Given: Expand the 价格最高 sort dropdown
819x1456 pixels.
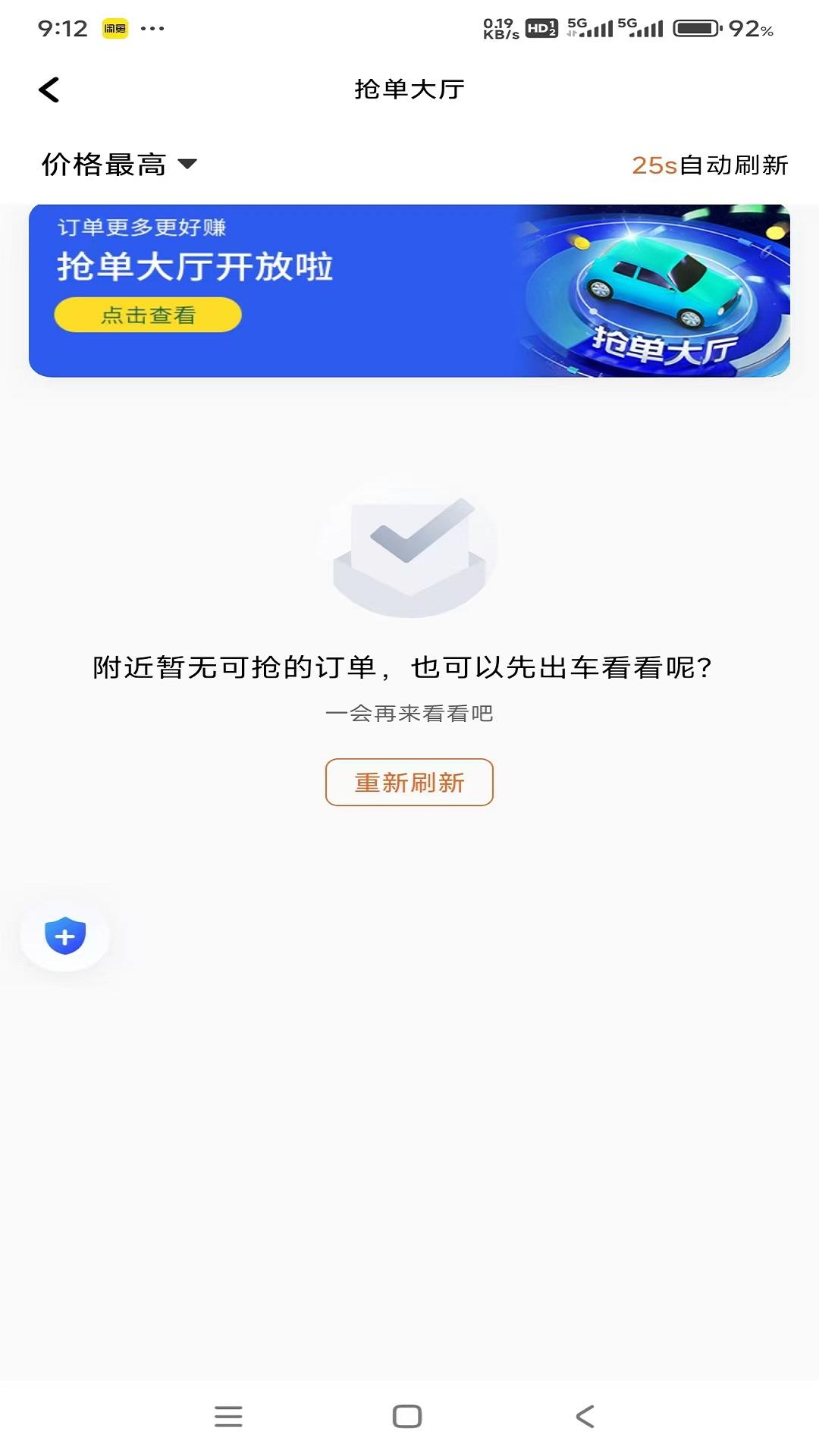Looking at the screenshot, I should 119,164.
